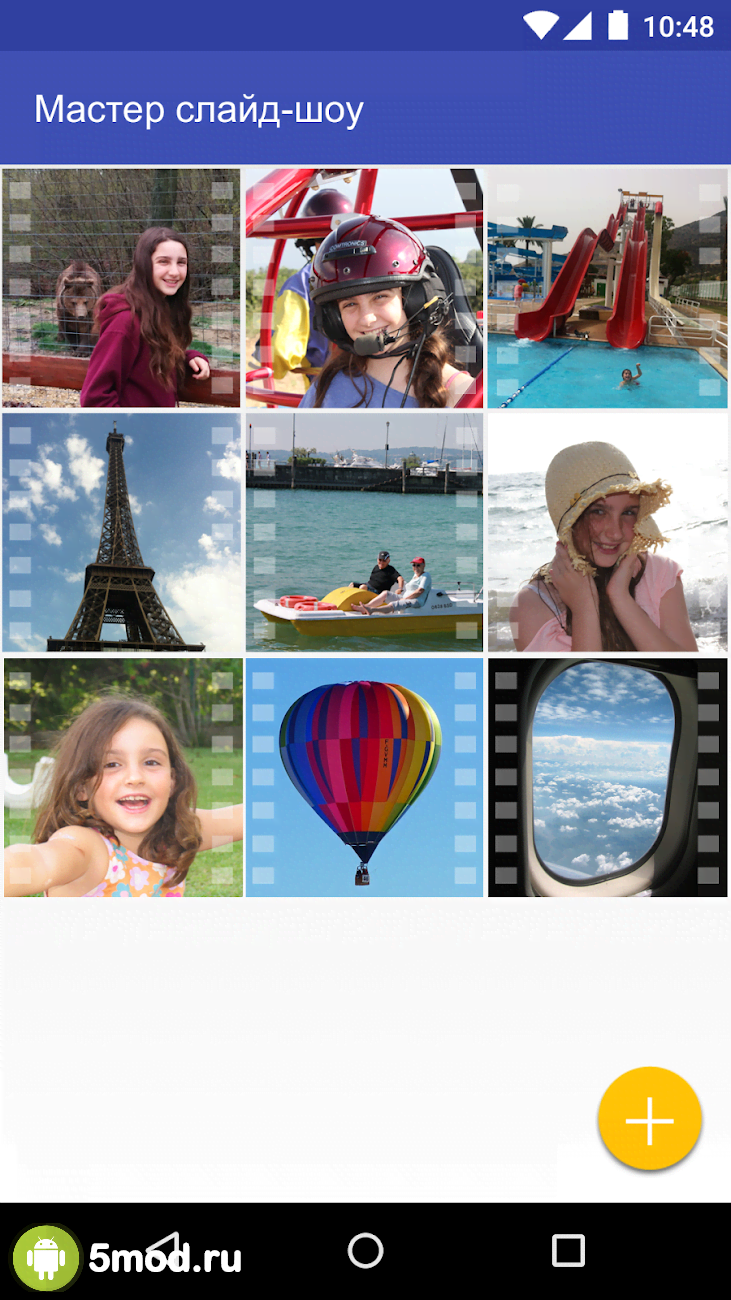Go to the Android home screen

pos(365,1250)
